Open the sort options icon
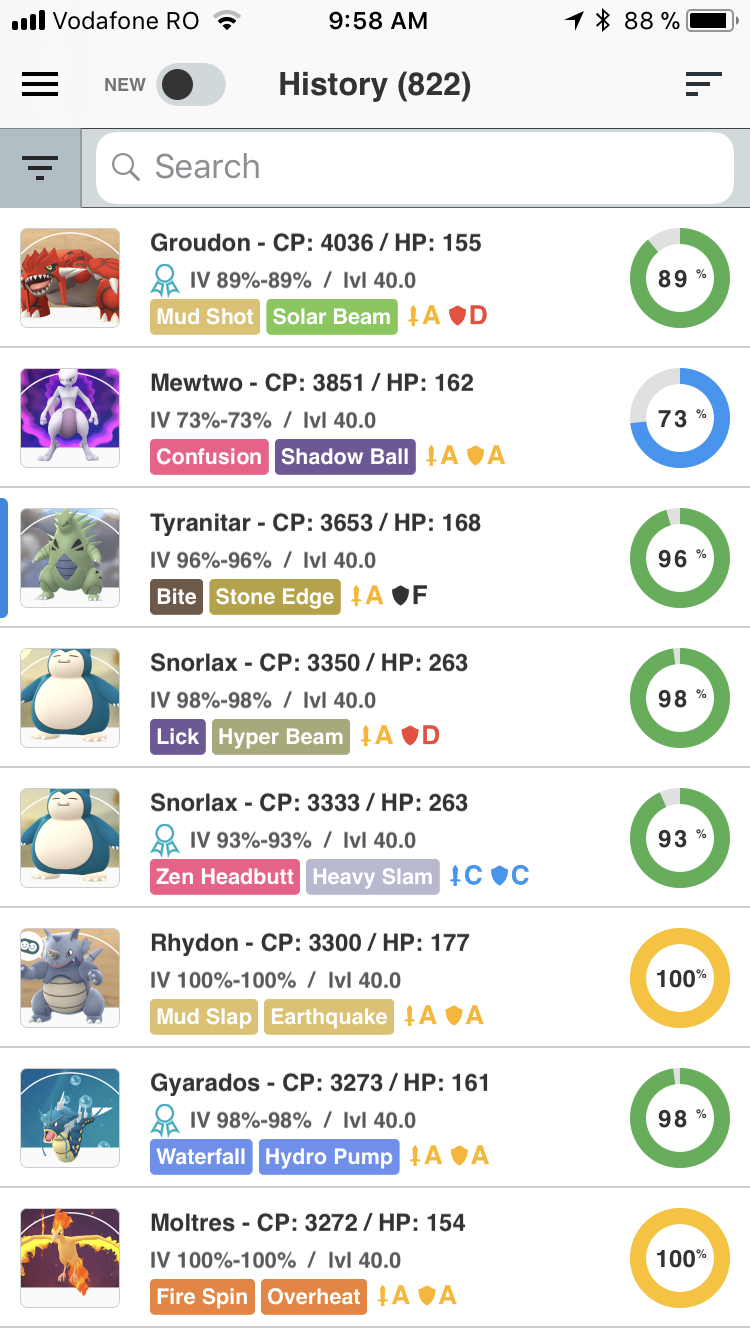The image size is (750, 1334). pos(704,85)
